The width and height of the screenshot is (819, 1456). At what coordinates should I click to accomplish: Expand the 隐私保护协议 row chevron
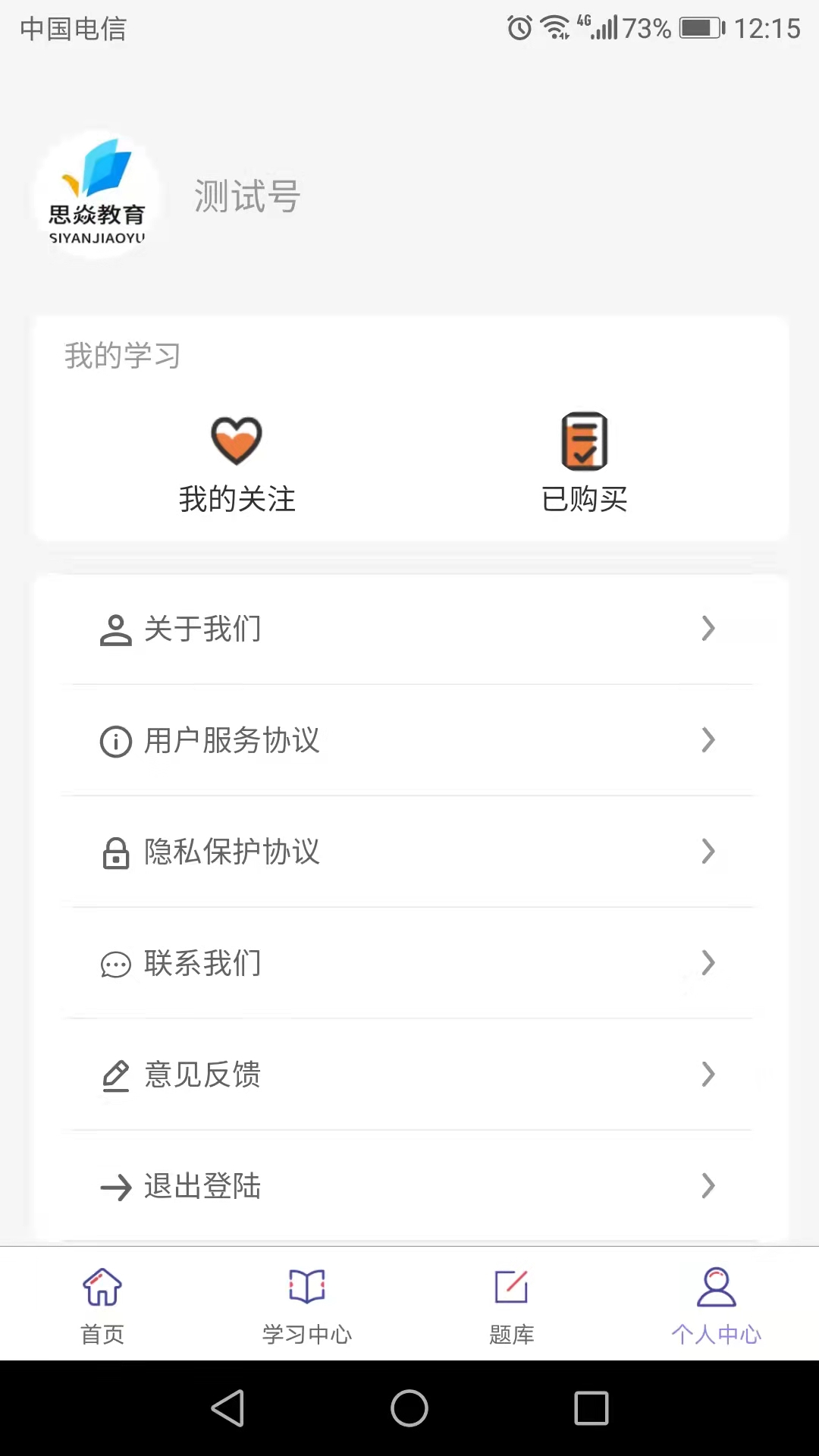pyautogui.click(x=708, y=852)
